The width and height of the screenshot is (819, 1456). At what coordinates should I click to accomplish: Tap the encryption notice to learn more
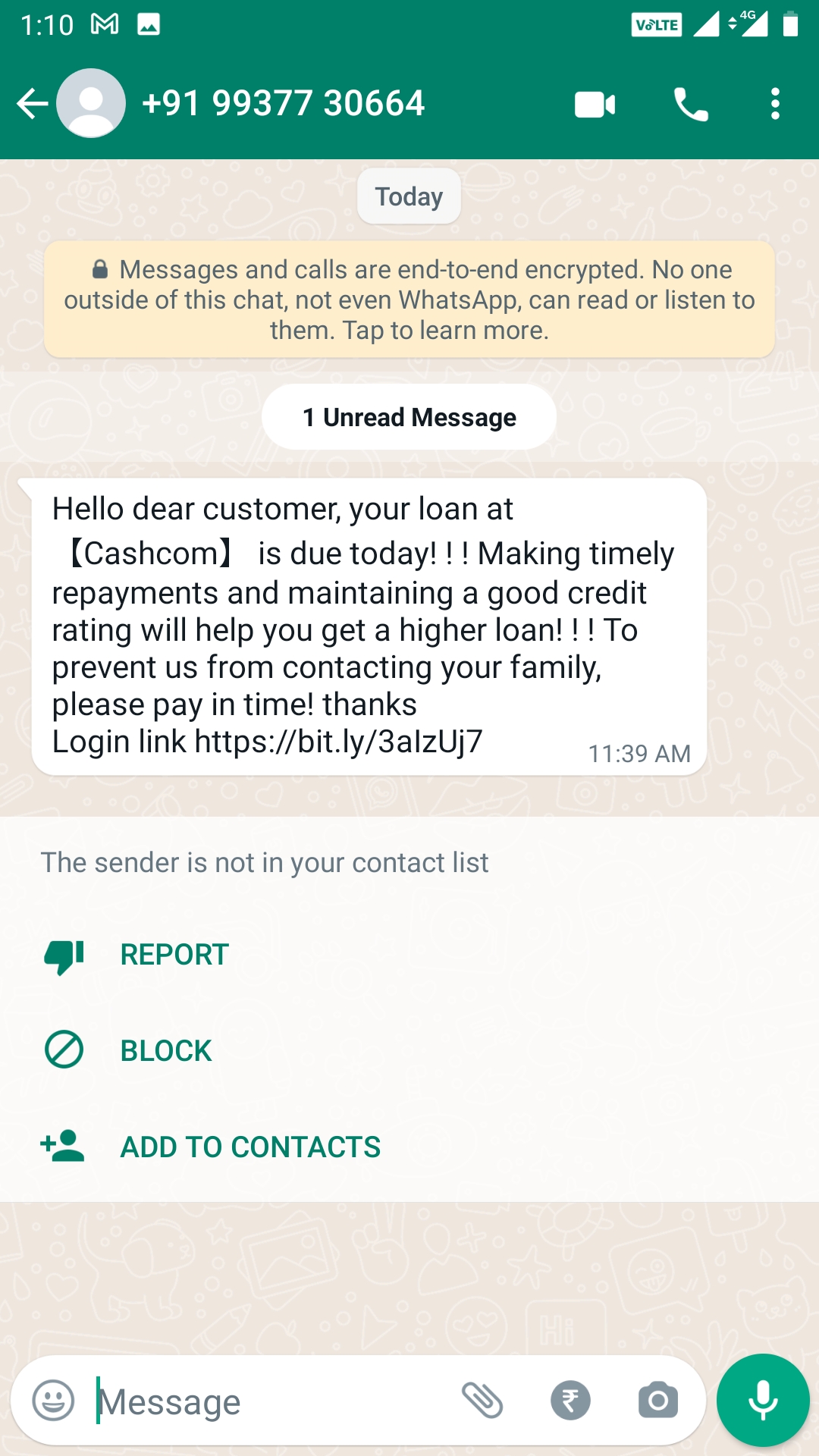409,300
